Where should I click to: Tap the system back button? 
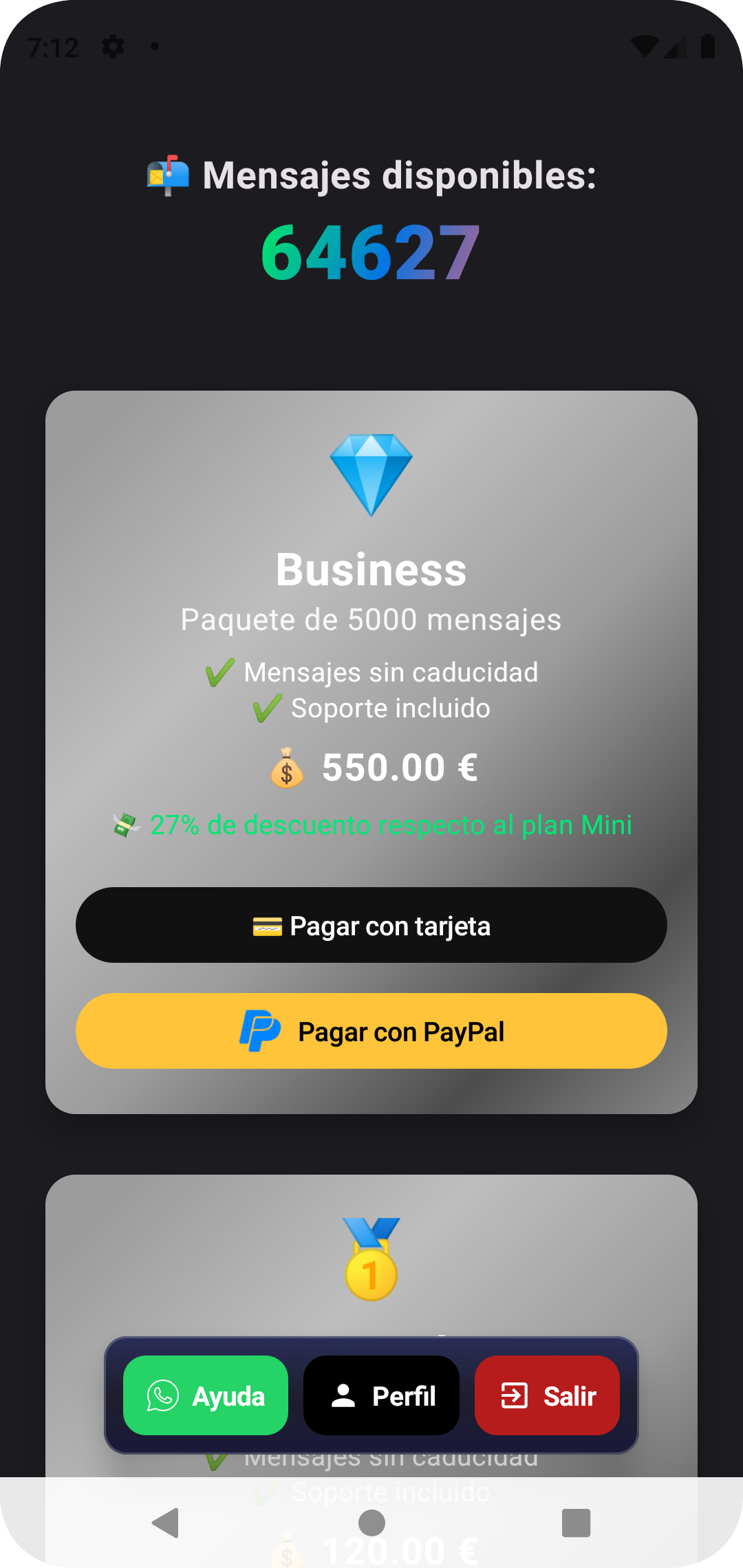click(166, 1523)
